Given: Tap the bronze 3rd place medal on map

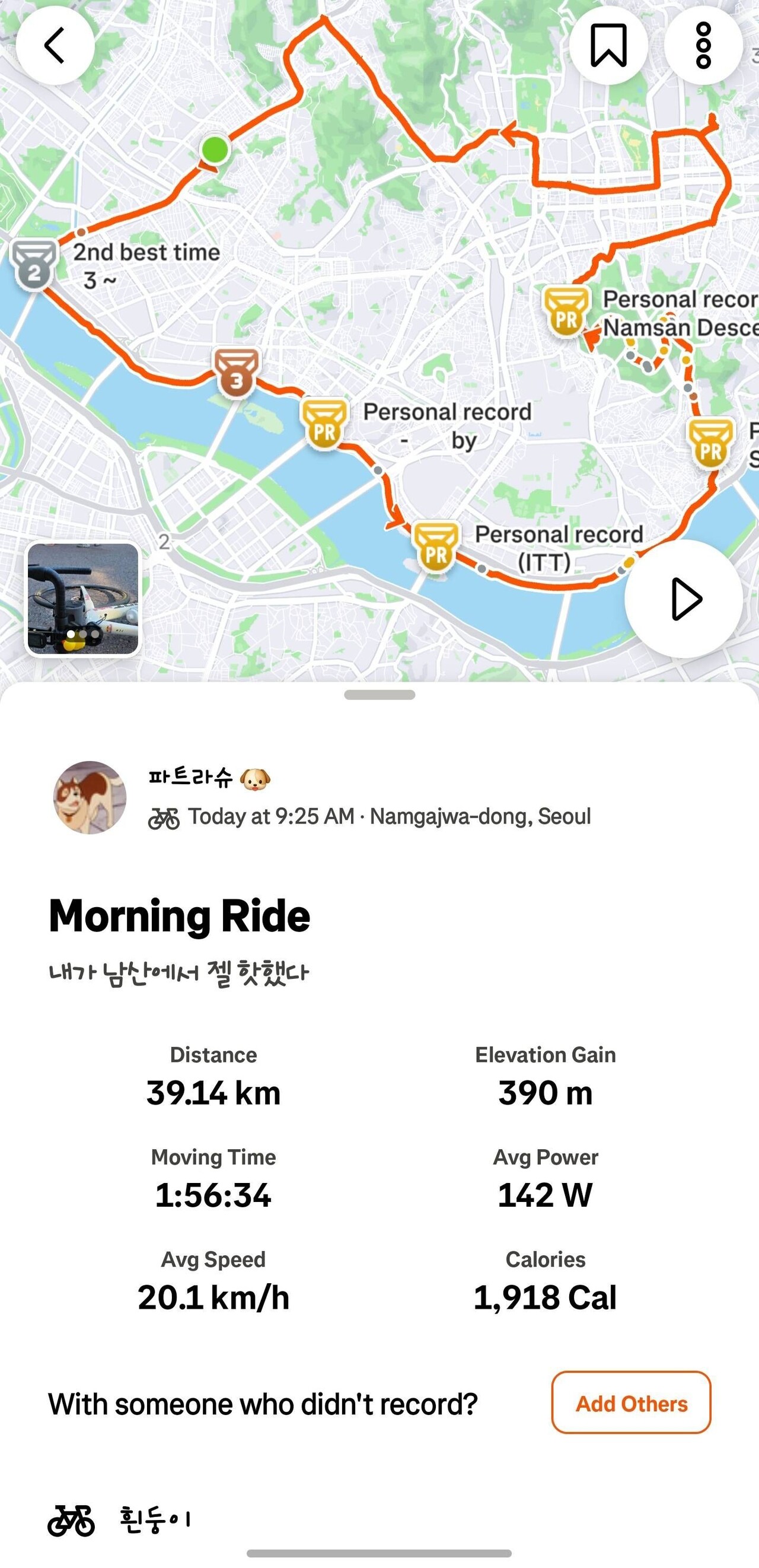Looking at the screenshot, I should (x=237, y=373).
